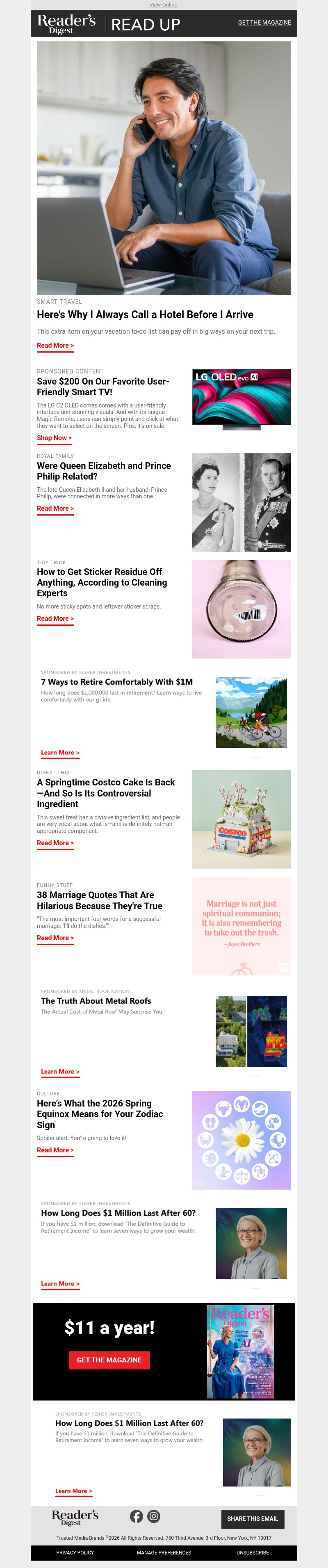The image size is (328, 1568).
Task: Open the Privacy Policy
Action: tap(75, 1553)
